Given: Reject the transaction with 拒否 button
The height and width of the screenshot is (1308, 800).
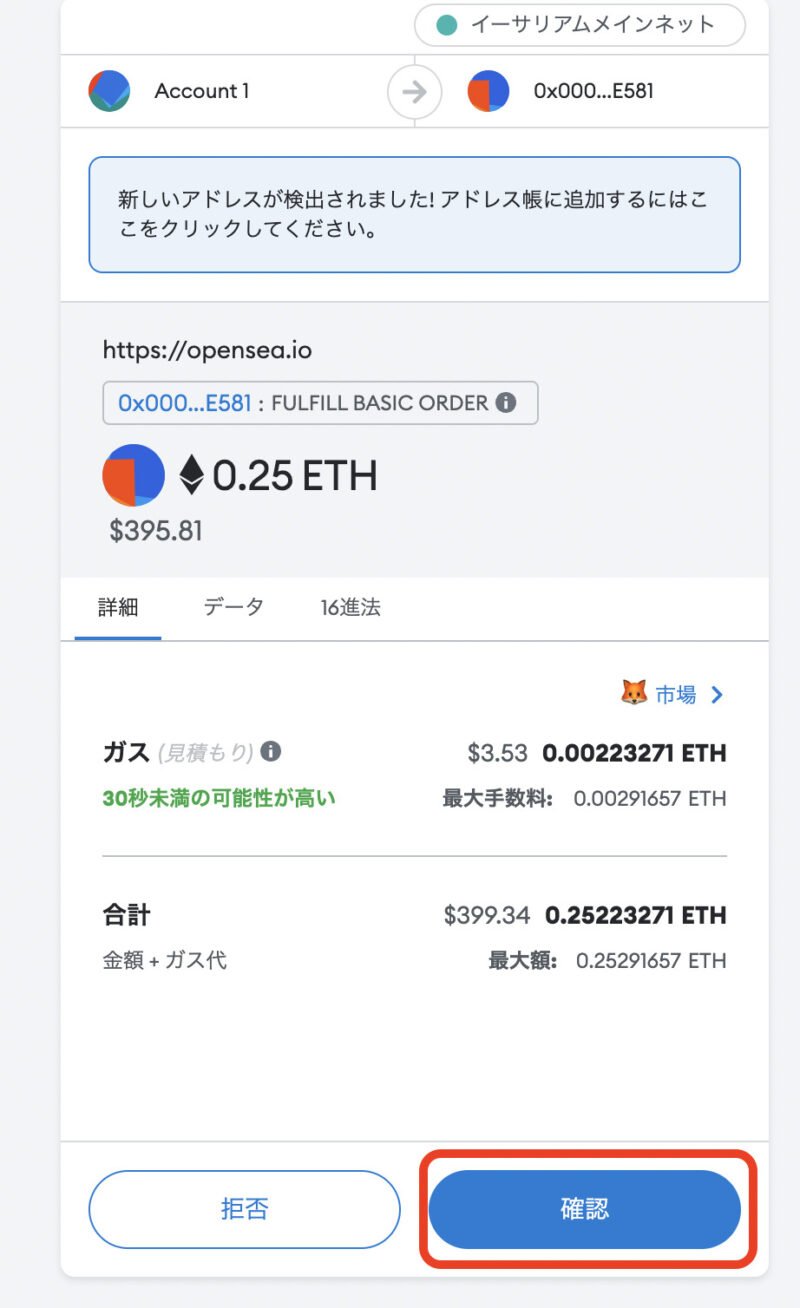Looking at the screenshot, I should (x=244, y=1209).
